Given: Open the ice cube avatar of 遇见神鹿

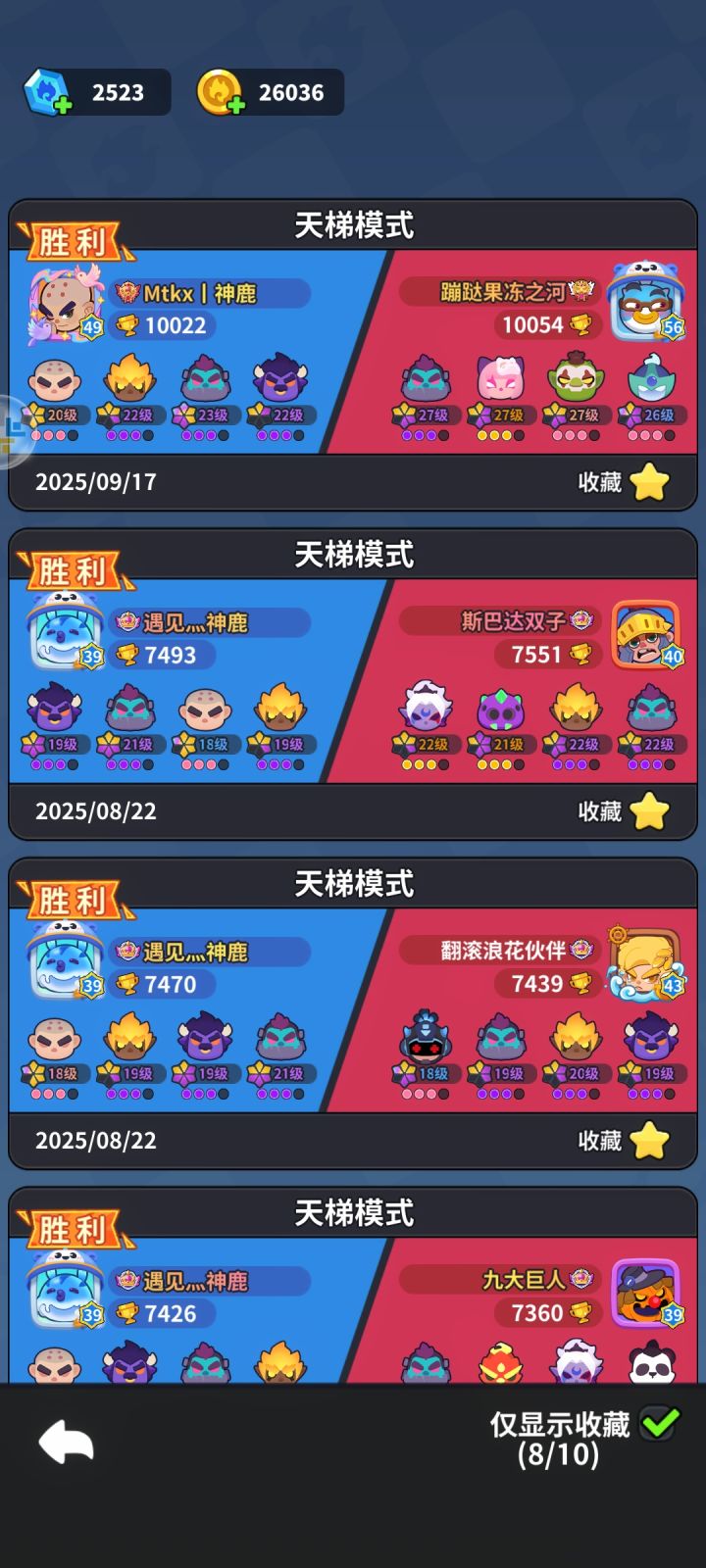Looking at the screenshot, I should point(61,632).
